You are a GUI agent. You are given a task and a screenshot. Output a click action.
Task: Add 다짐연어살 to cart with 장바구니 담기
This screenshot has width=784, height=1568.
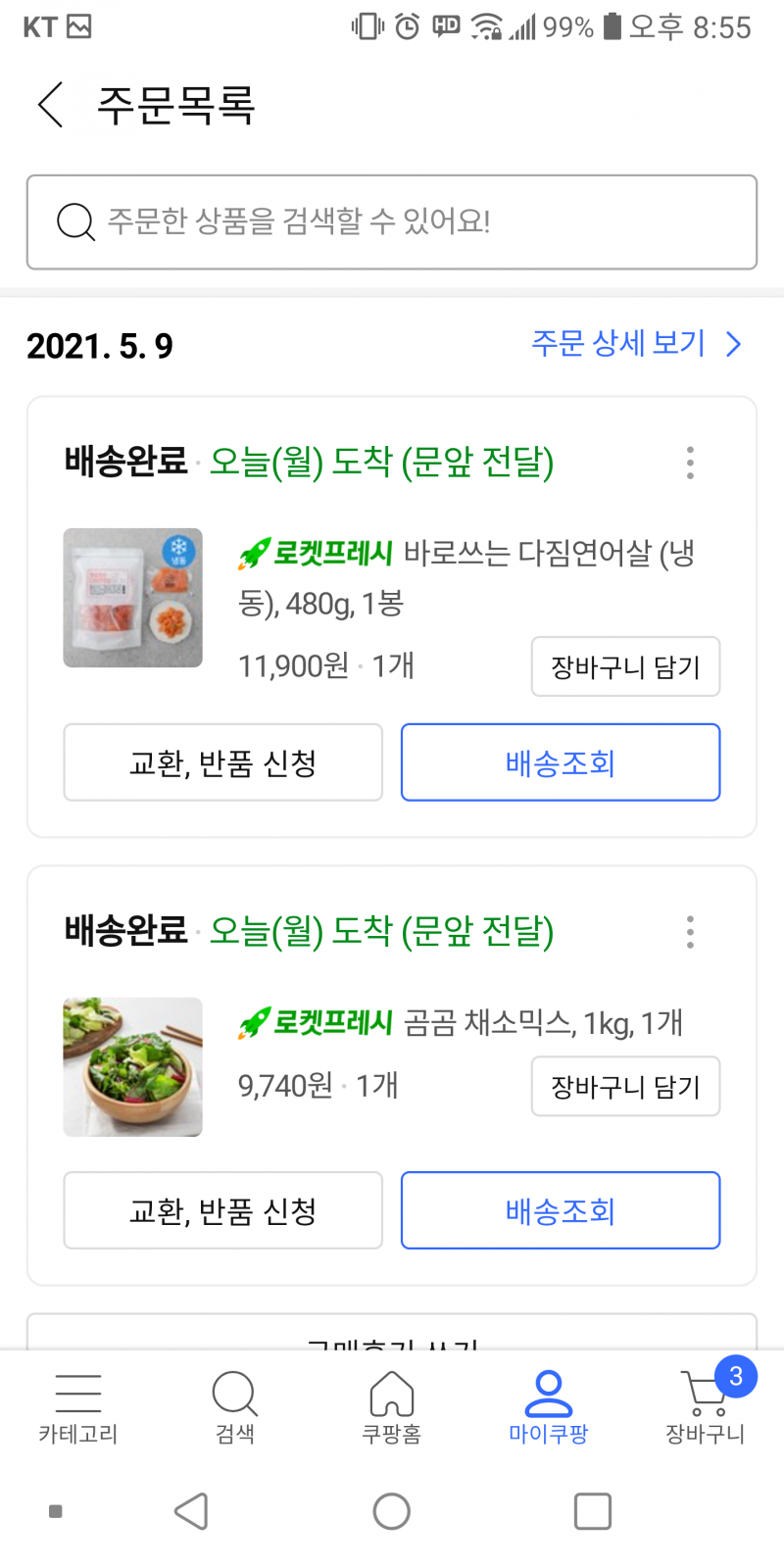pos(625,667)
